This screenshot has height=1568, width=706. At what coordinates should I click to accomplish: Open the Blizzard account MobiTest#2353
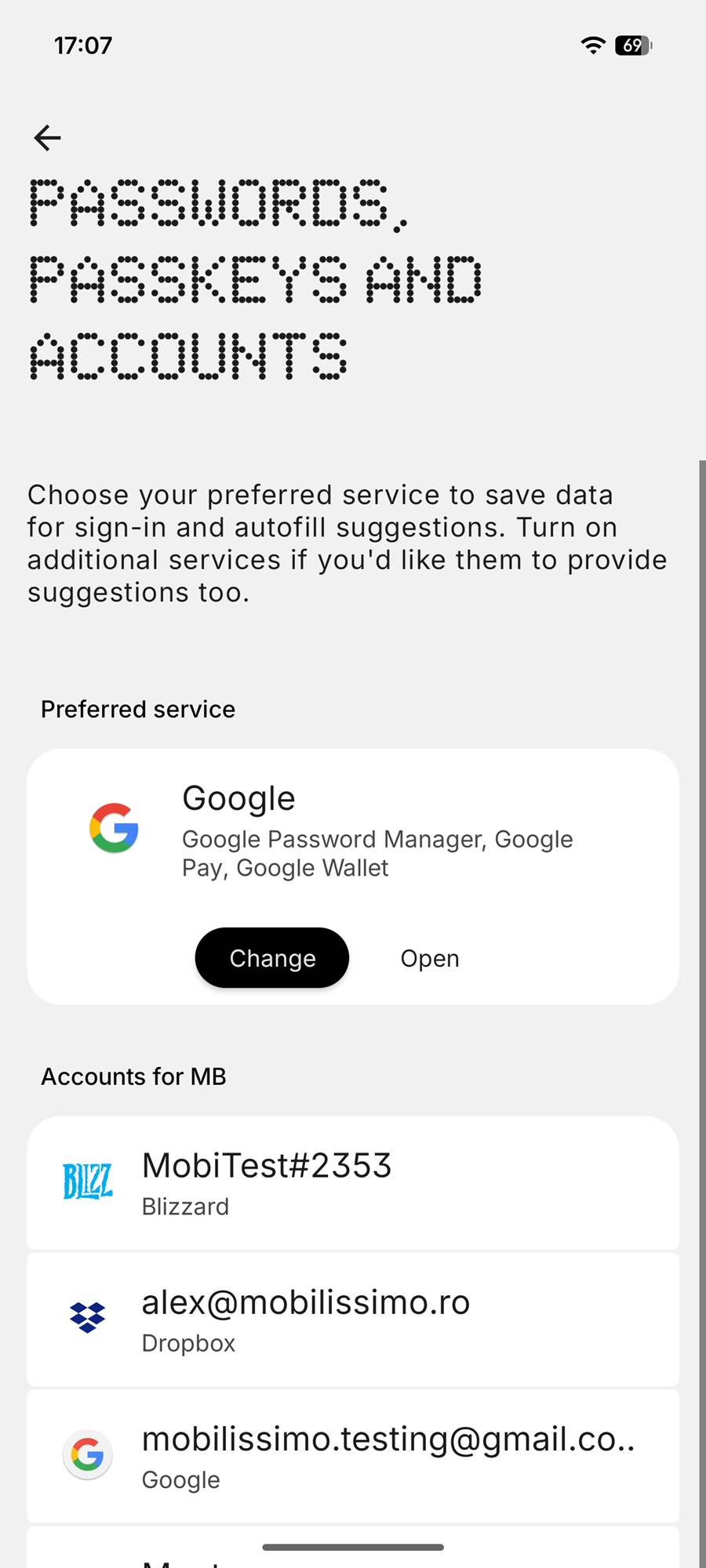coord(353,1183)
